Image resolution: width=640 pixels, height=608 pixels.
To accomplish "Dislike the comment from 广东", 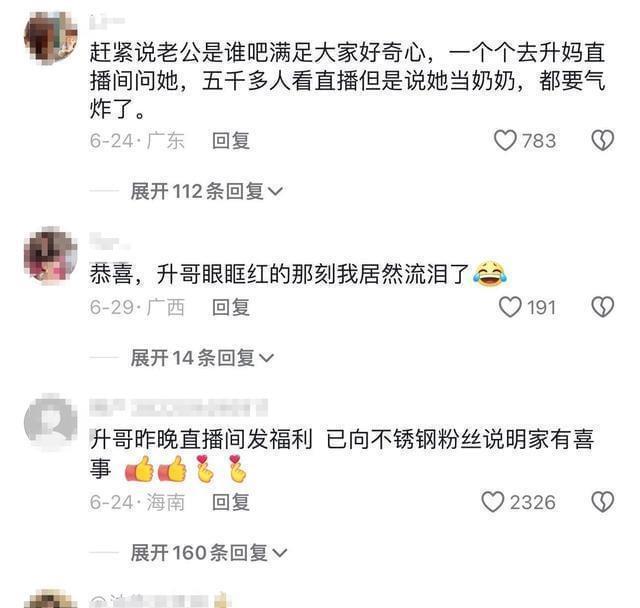I will [x=602, y=141].
